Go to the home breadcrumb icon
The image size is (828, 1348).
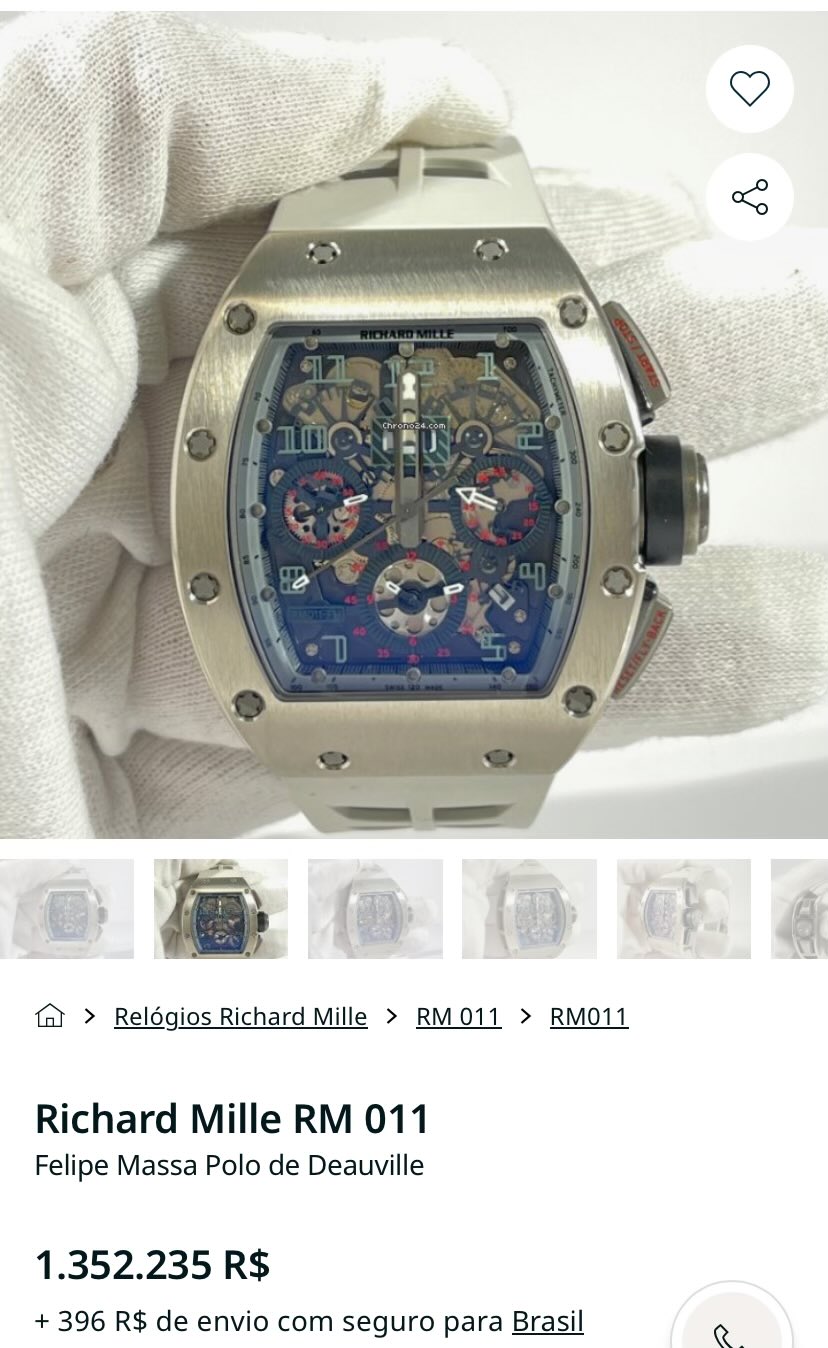(50, 1016)
